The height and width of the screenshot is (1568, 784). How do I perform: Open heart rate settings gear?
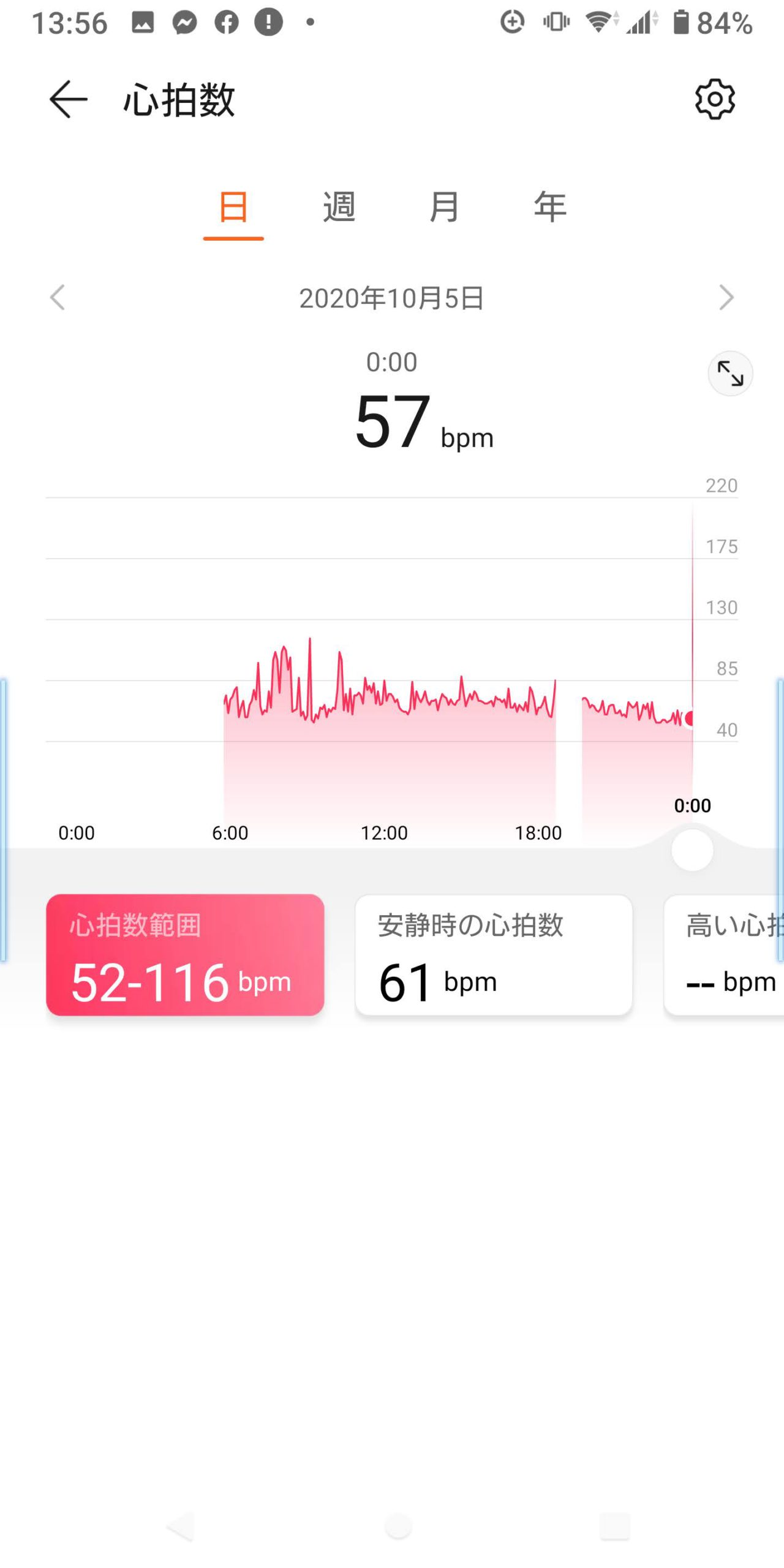click(x=715, y=99)
